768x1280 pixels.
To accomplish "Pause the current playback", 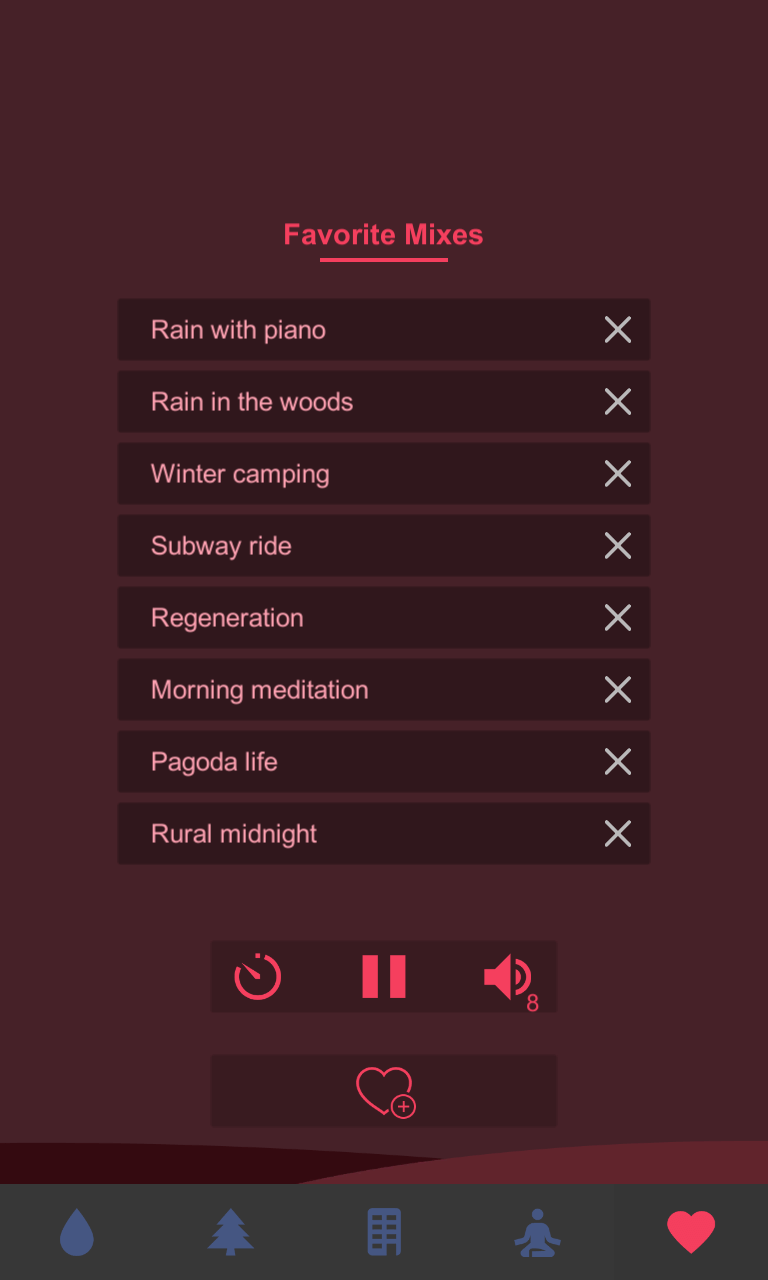I will [x=384, y=977].
